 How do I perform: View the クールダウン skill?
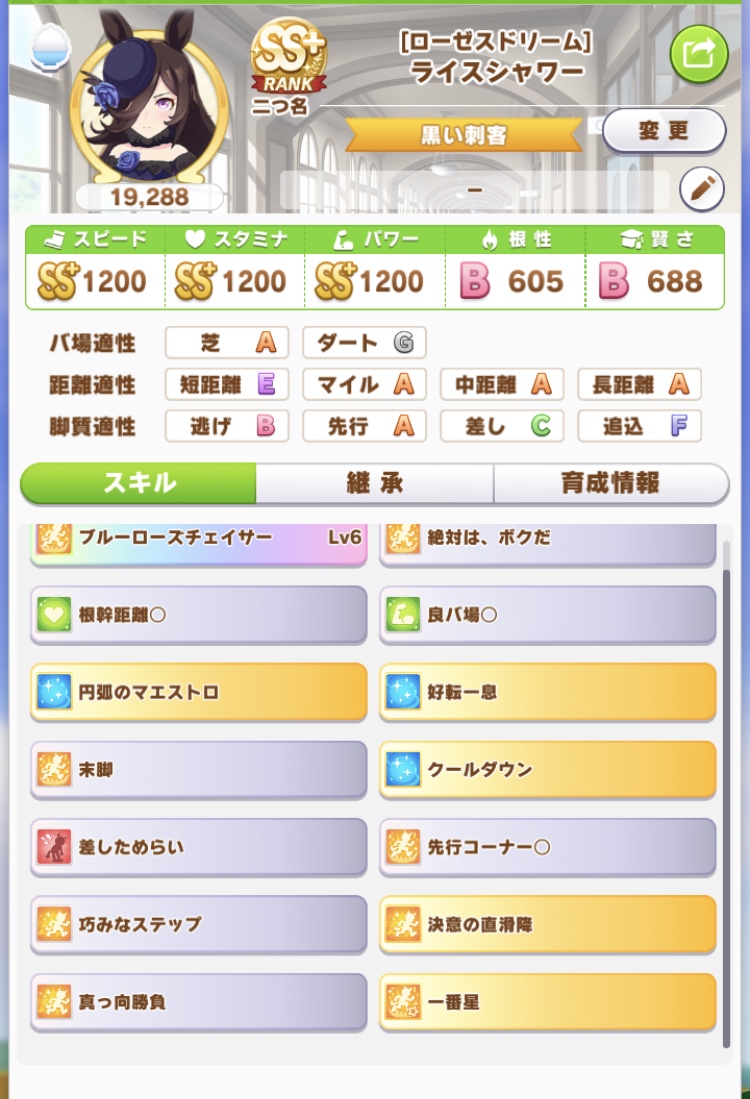point(547,770)
